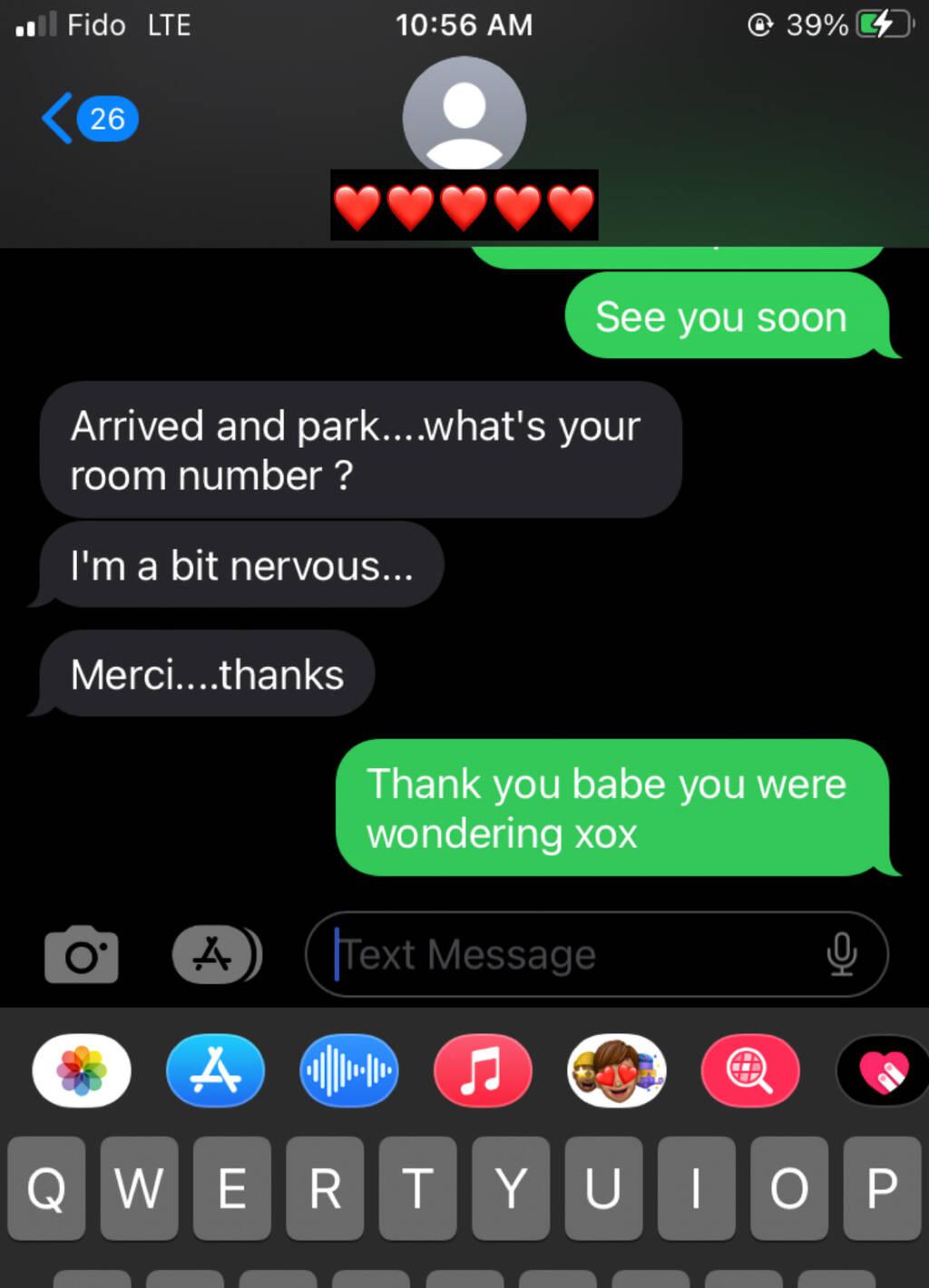The width and height of the screenshot is (929, 1288).
Task: Record audio with the microphone icon
Action: pyautogui.click(x=841, y=954)
